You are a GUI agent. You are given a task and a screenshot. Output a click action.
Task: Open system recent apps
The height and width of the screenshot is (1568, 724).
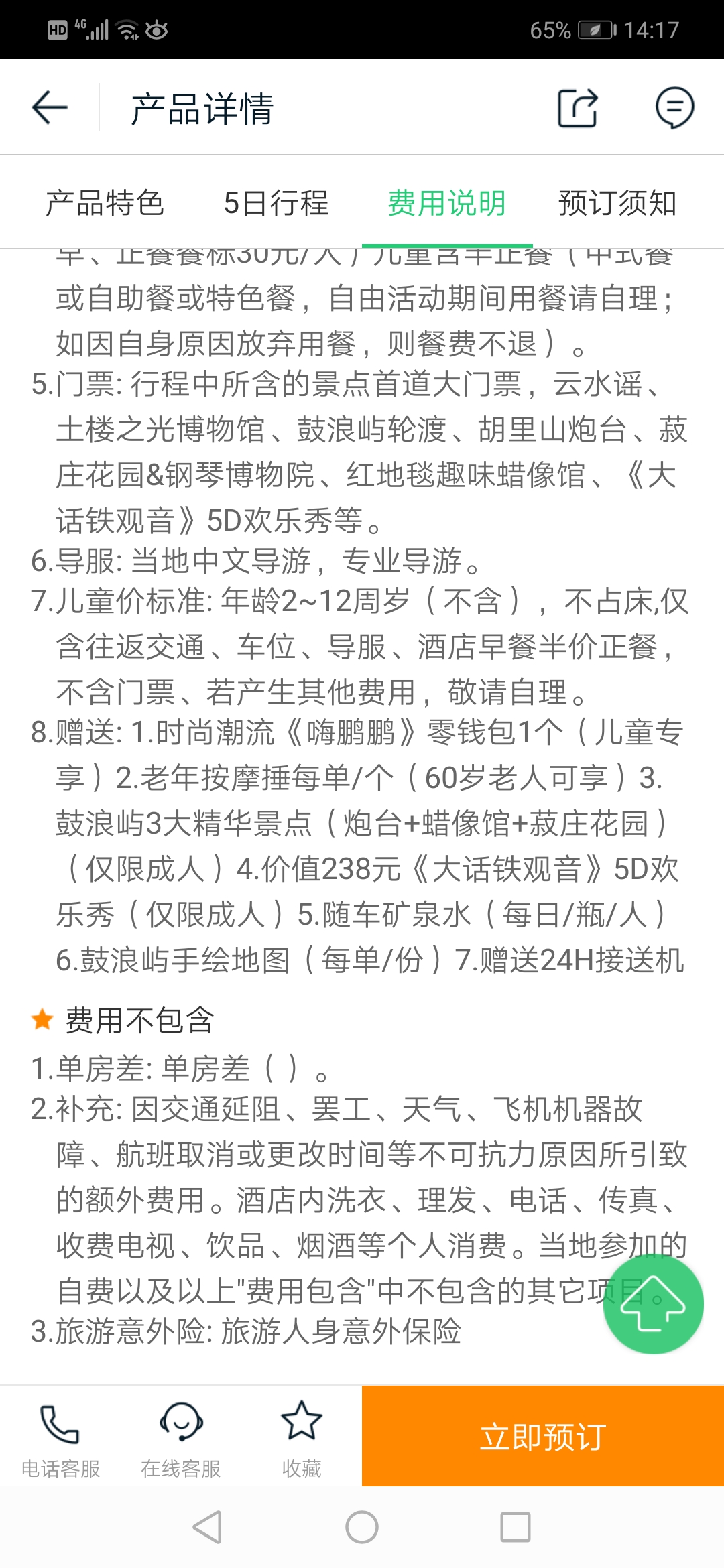tap(516, 1528)
